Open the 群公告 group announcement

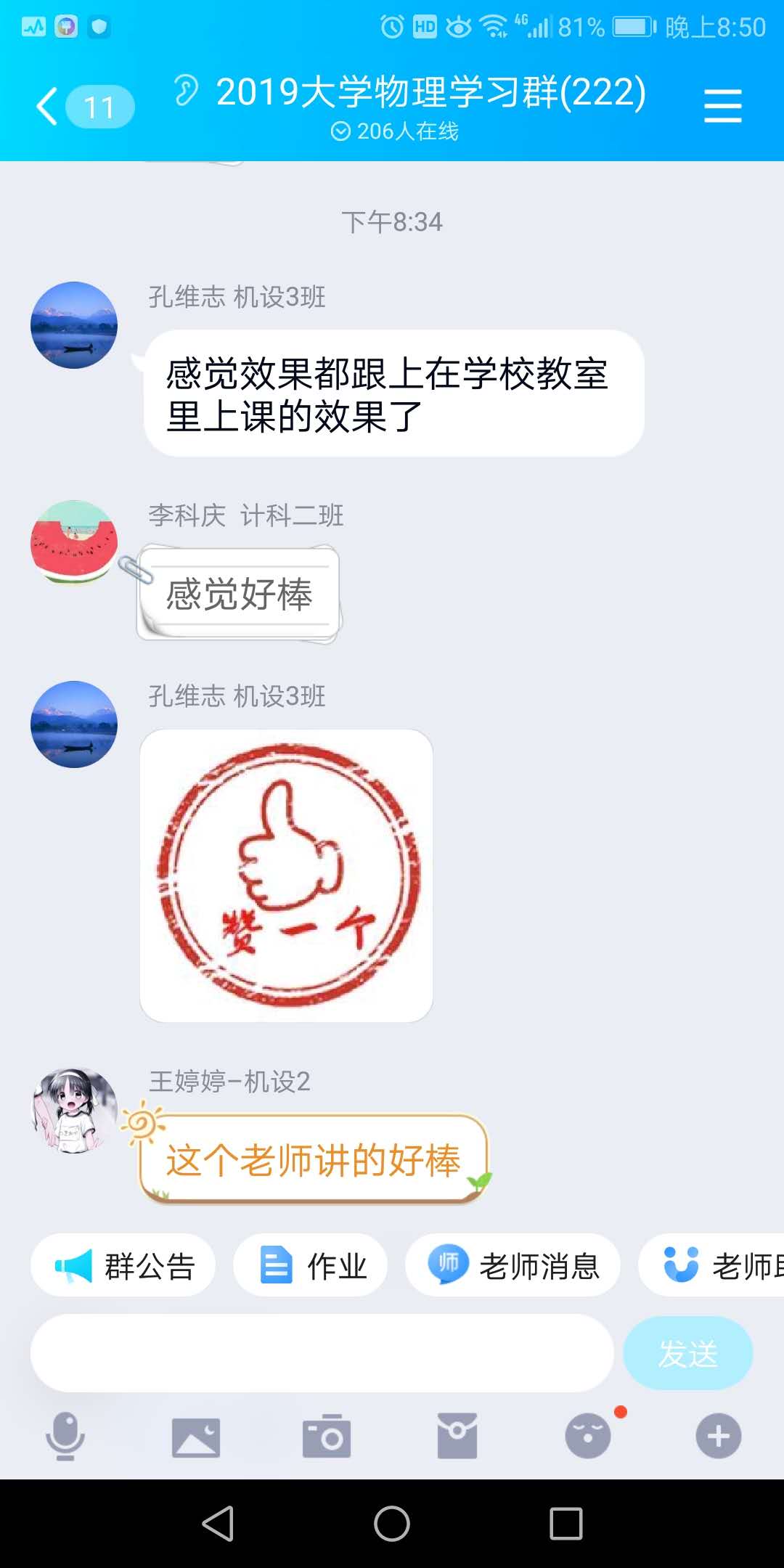tap(123, 1265)
